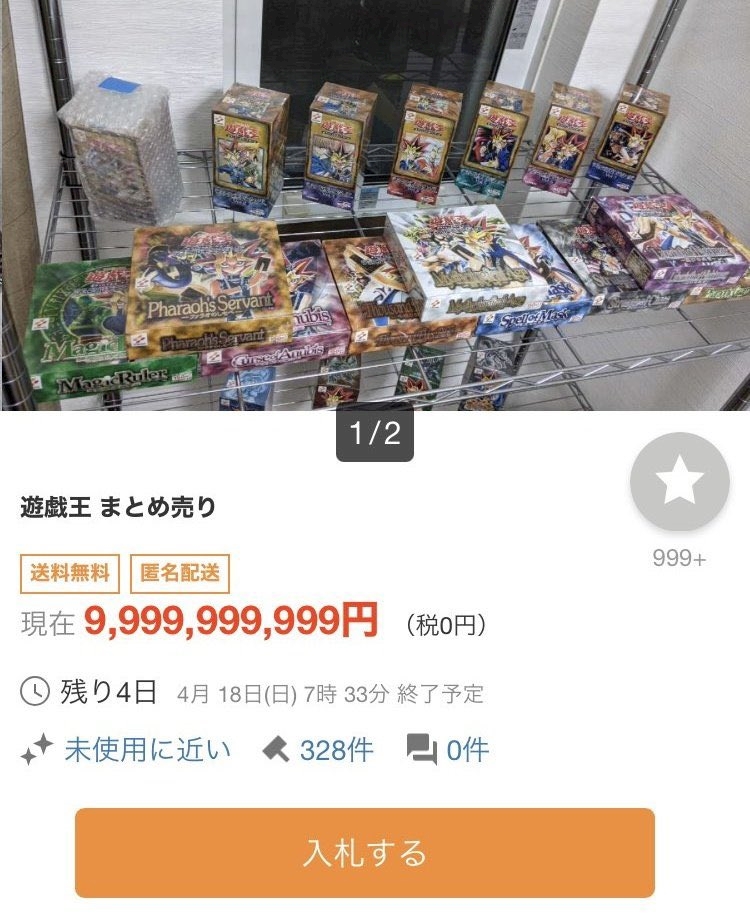Open the Yu-Gi-Oh boxes listing photo

[x=375, y=205]
